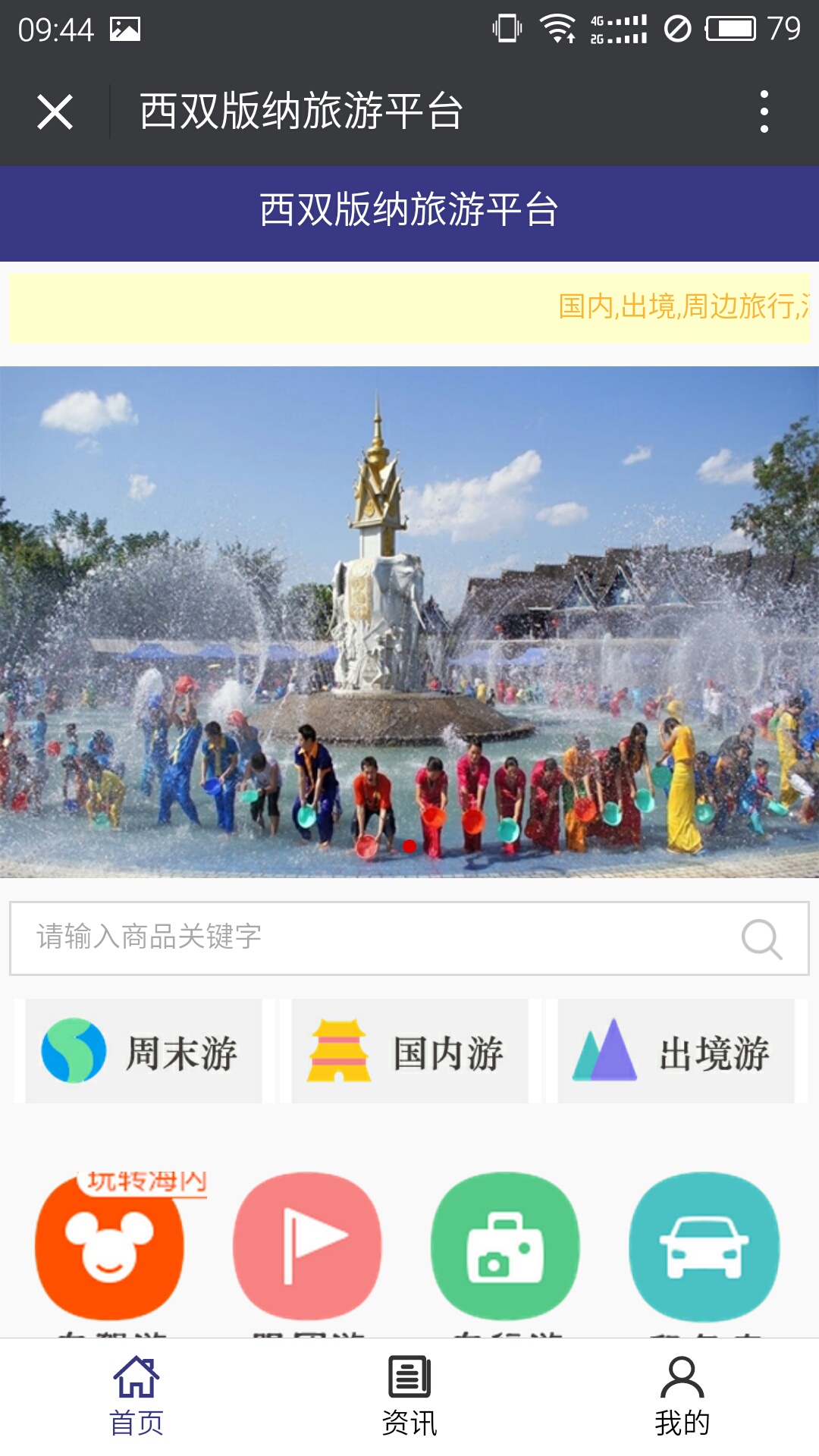This screenshot has width=819, height=1456.
Task: Switch to the 资讯 tab
Action: click(x=409, y=1395)
